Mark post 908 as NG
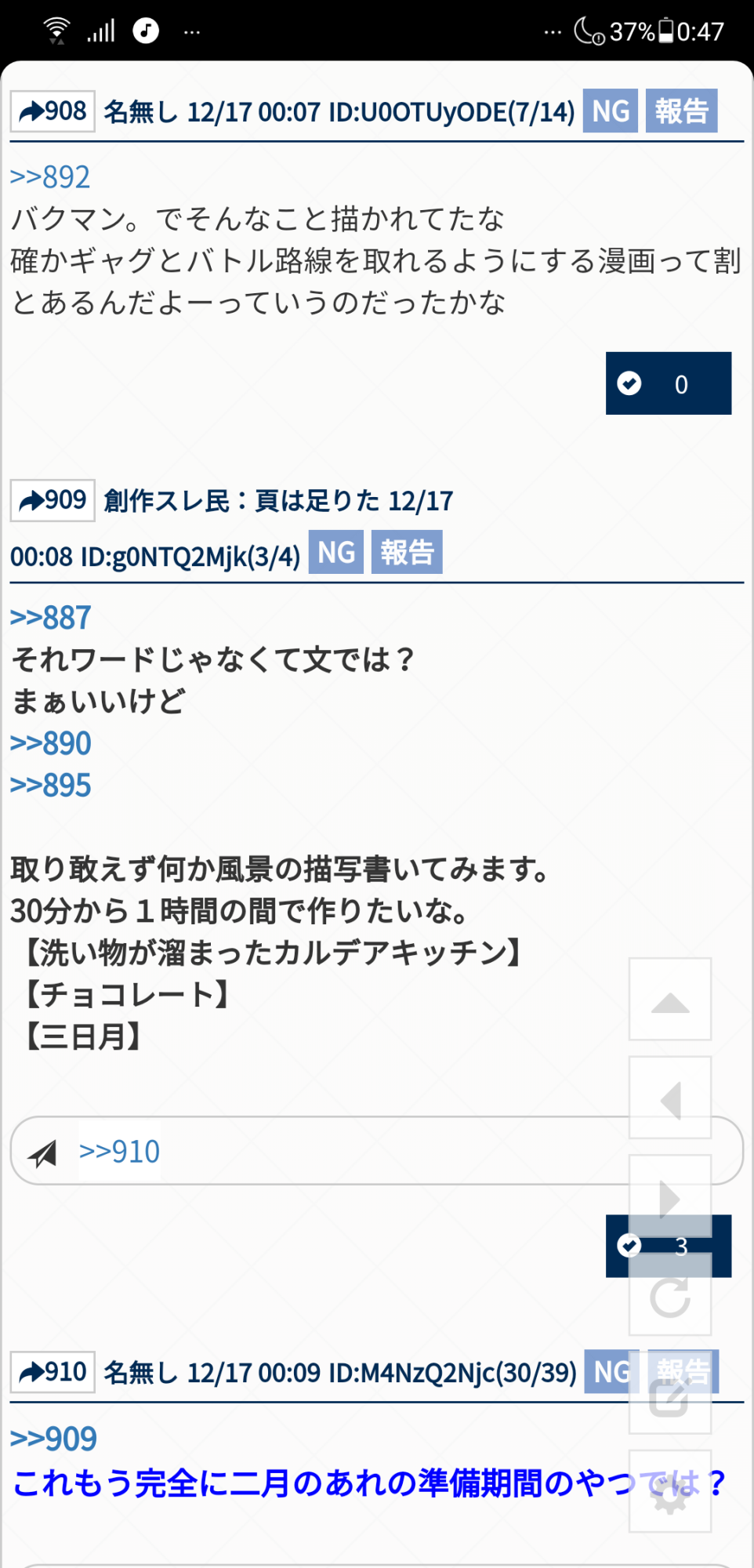 610,111
